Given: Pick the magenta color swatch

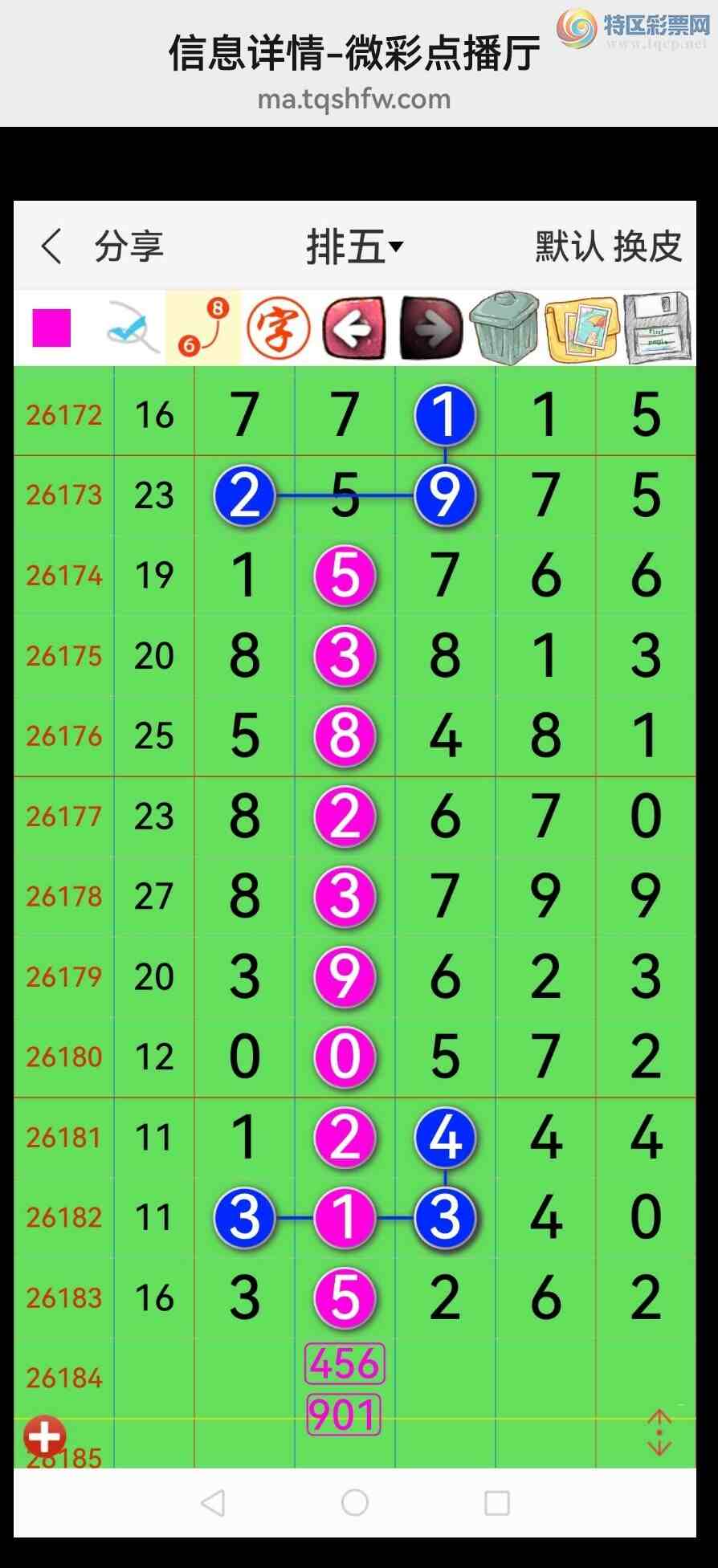Looking at the screenshot, I should pos(51,328).
